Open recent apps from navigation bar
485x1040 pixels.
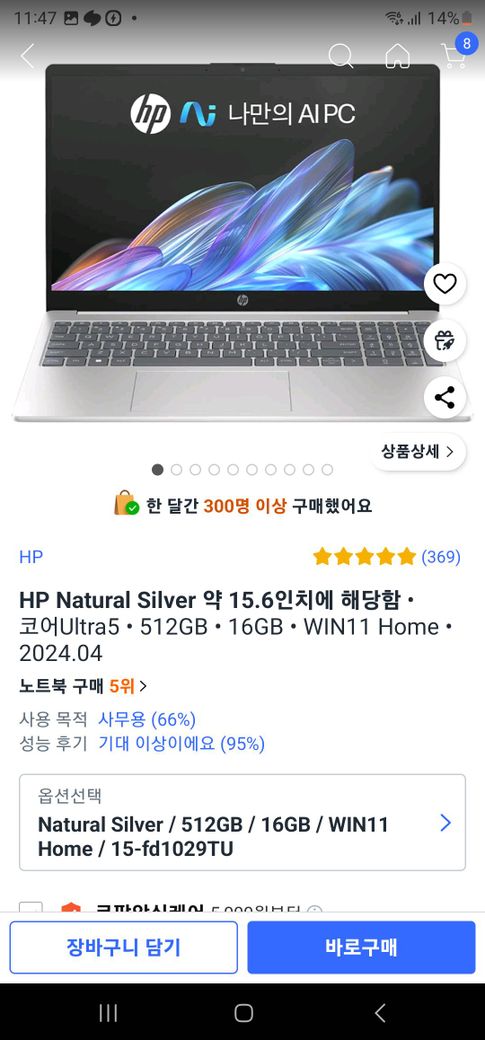tap(108, 1012)
